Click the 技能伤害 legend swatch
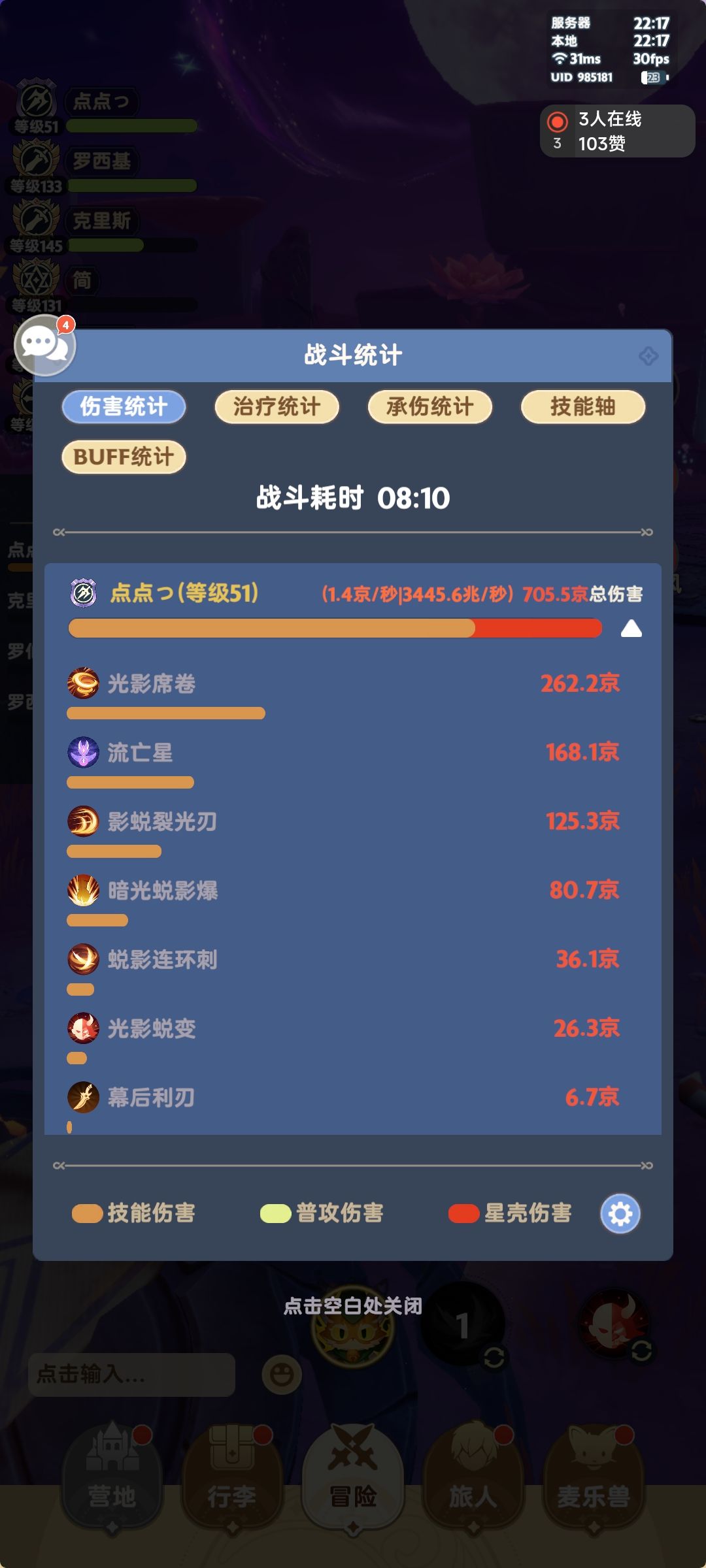The width and height of the screenshot is (706, 1568). tap(84, 1212)
